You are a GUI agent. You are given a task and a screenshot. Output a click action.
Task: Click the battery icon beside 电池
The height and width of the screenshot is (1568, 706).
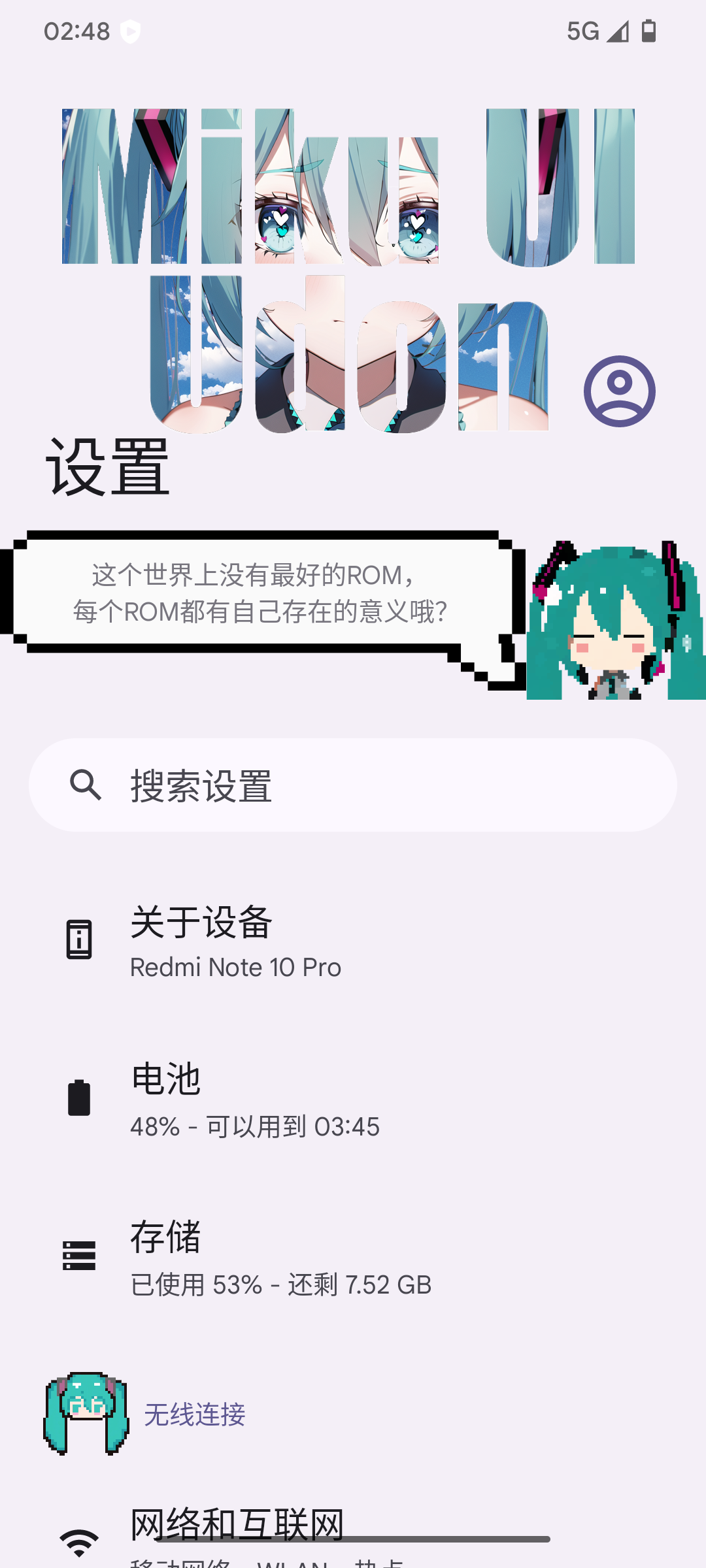(78, 1098)
